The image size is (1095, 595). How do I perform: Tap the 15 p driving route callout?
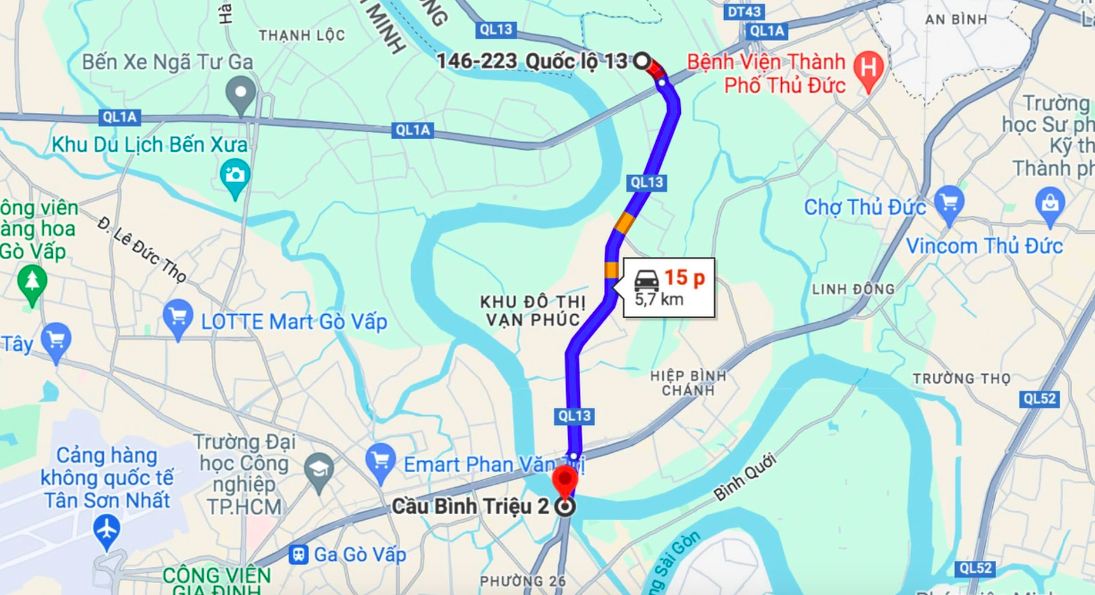tap(668, 288)
